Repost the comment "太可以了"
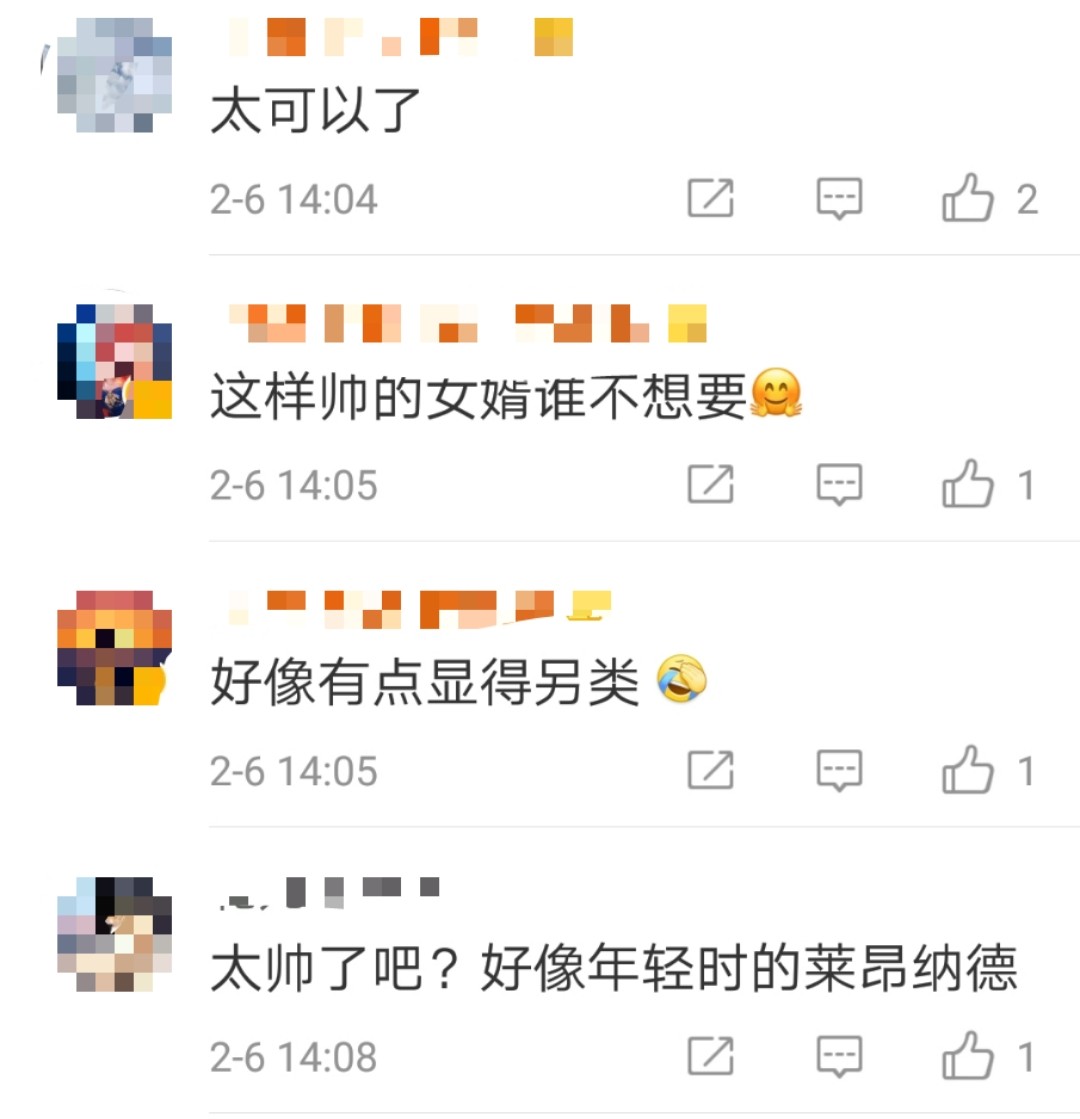 (x=711, y=199)
